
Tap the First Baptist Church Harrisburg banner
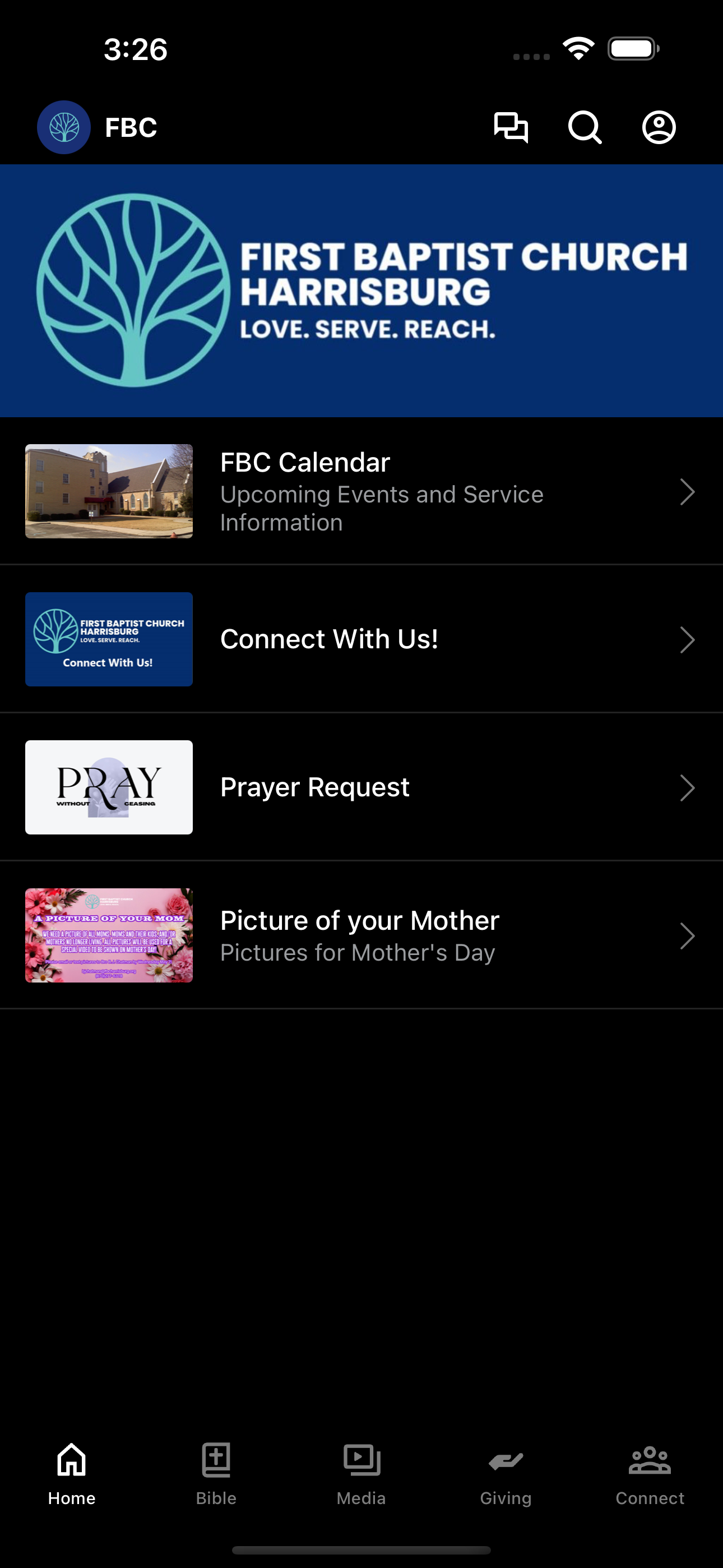[361, 291]
